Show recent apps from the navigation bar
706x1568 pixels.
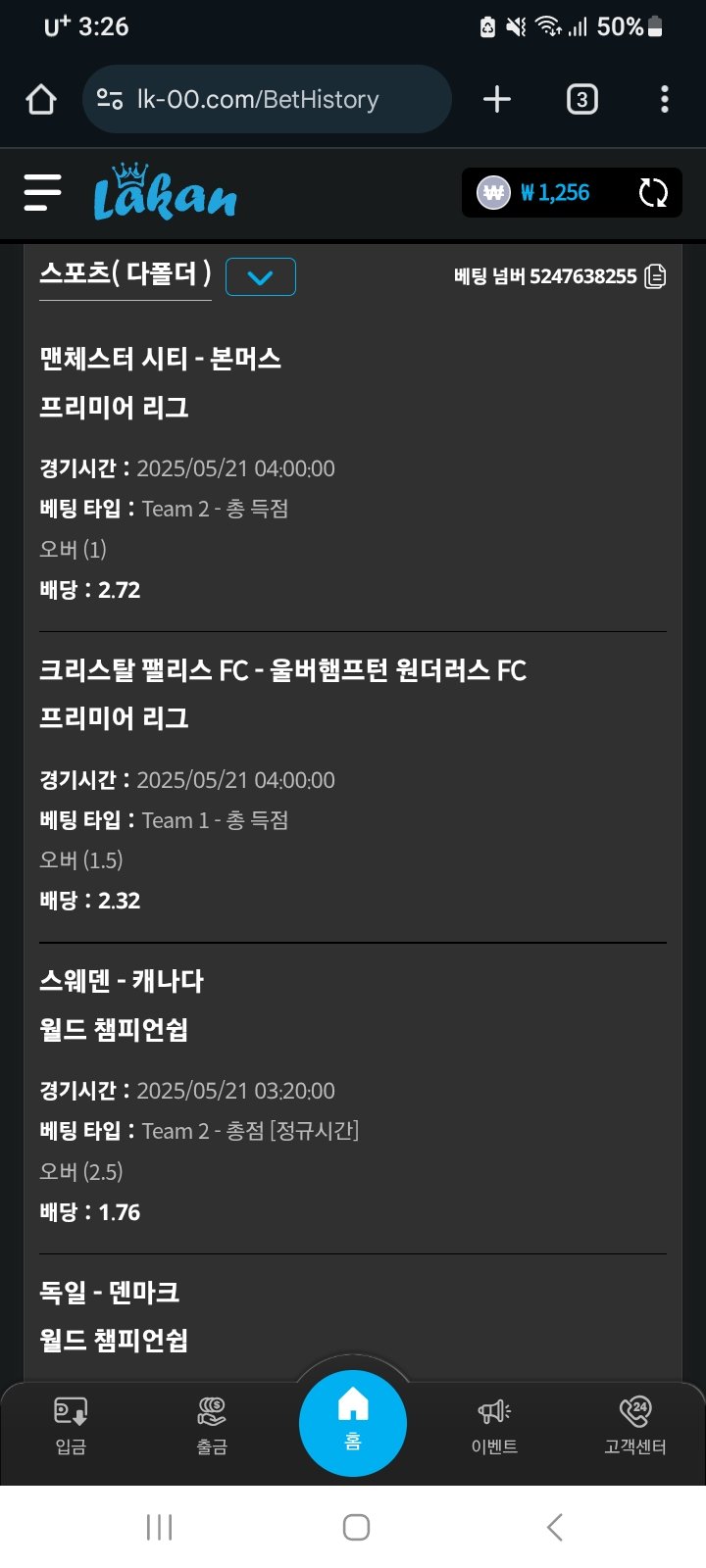point(159,1527)
